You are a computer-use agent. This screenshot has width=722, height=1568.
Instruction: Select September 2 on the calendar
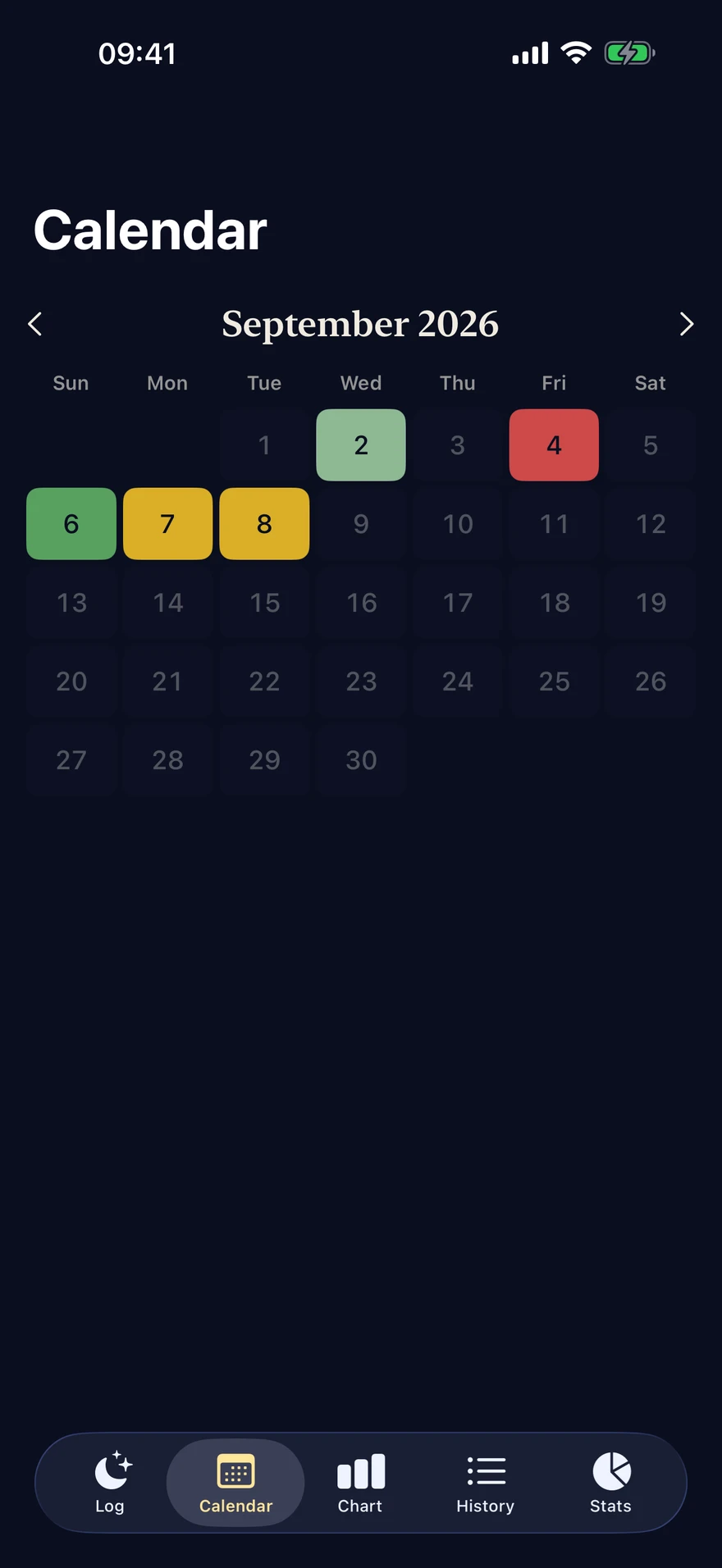click(x=361, y=444)
